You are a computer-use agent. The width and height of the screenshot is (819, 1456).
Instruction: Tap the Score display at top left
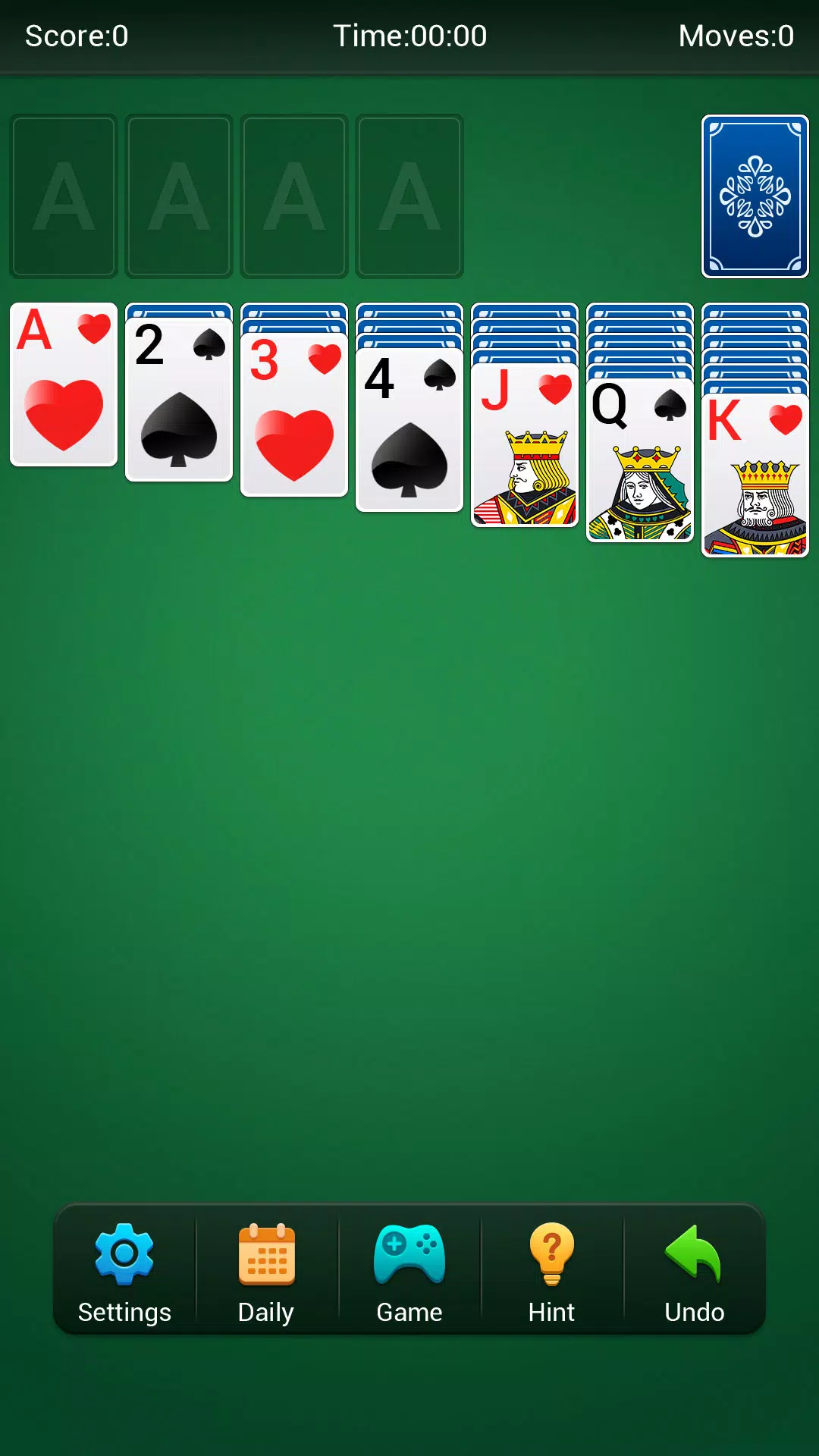coord(74,36)
